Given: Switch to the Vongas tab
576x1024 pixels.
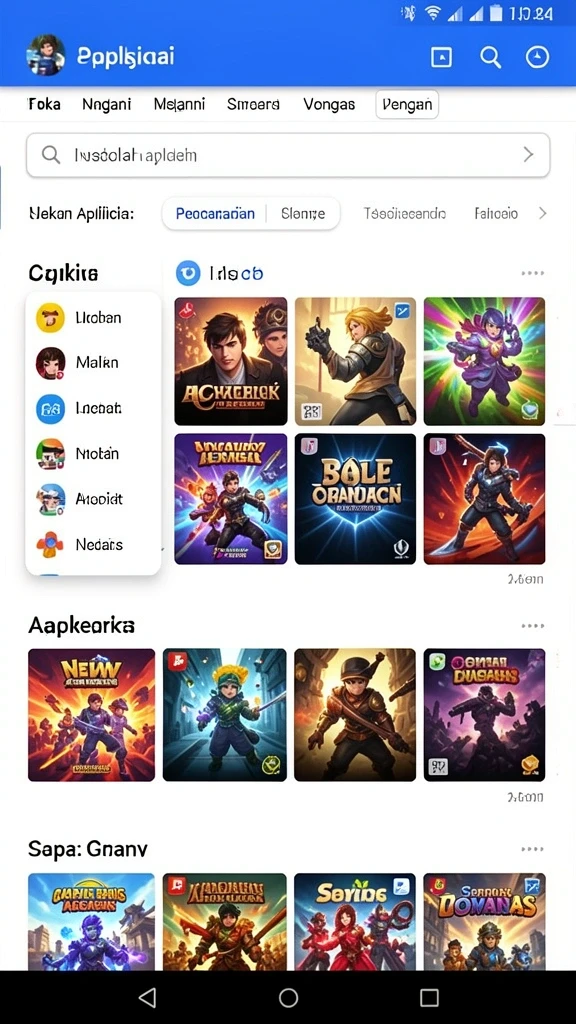Looking at the screenshot, I should pos(329,104).
